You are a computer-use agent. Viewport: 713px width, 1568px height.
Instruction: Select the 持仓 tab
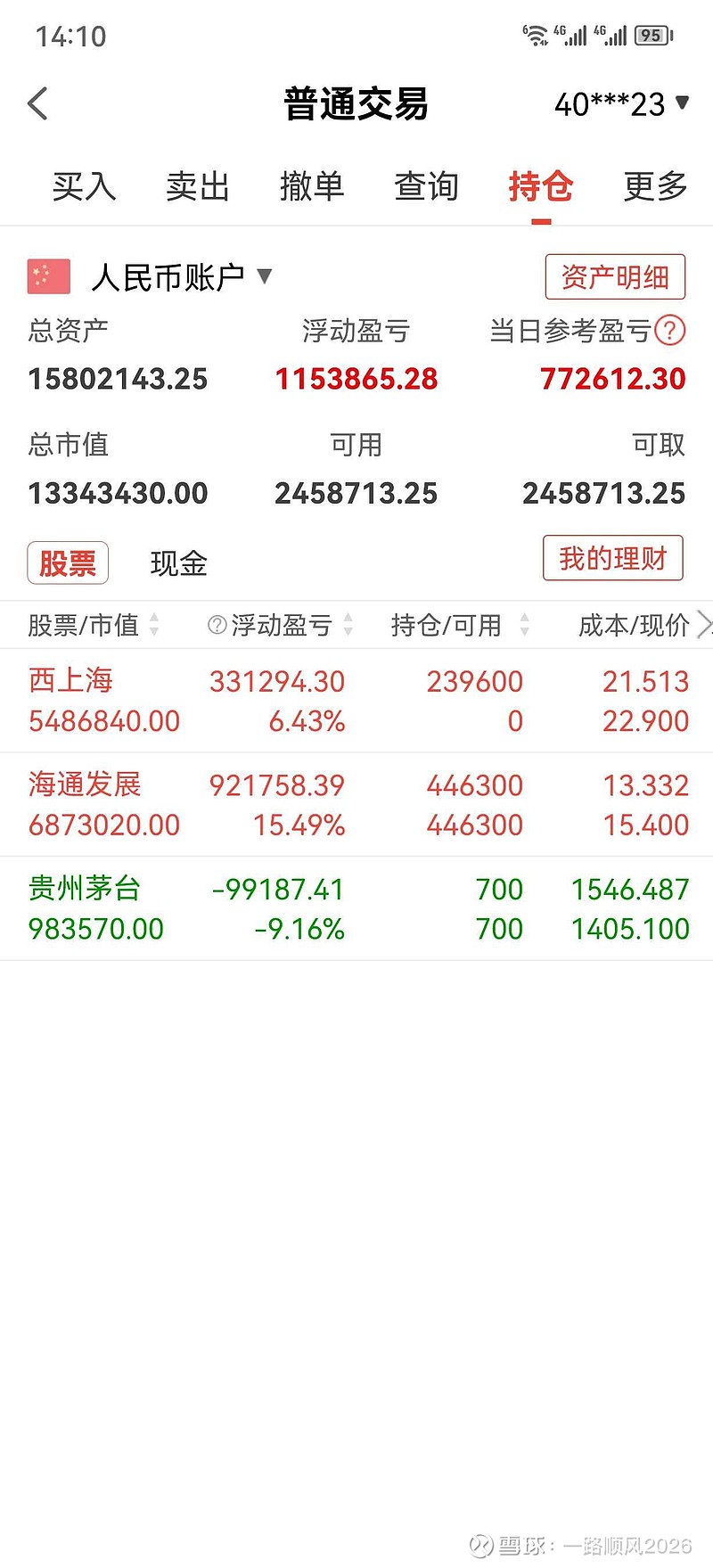pyautogui.click(x=540, y=186)
